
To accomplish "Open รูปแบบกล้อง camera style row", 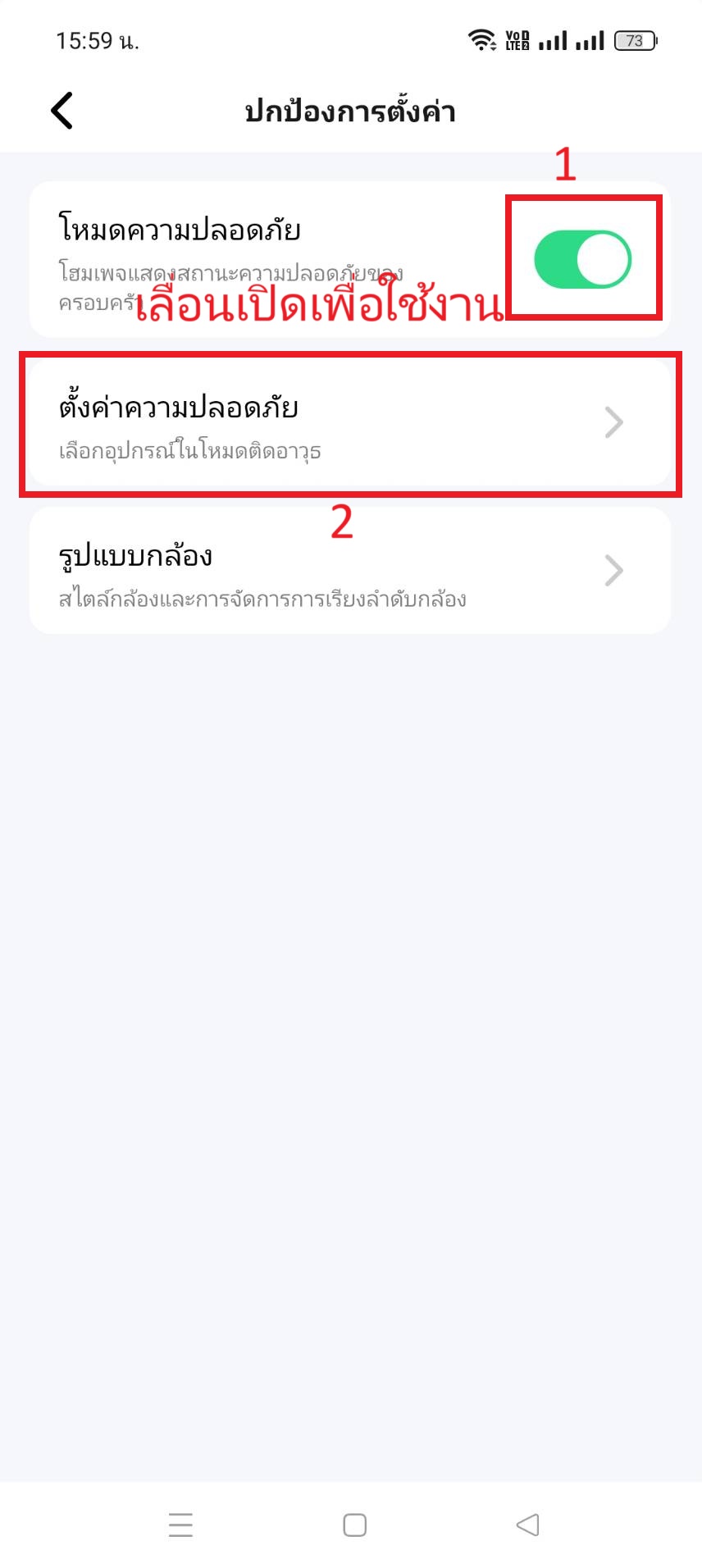I will click(350, 571).
